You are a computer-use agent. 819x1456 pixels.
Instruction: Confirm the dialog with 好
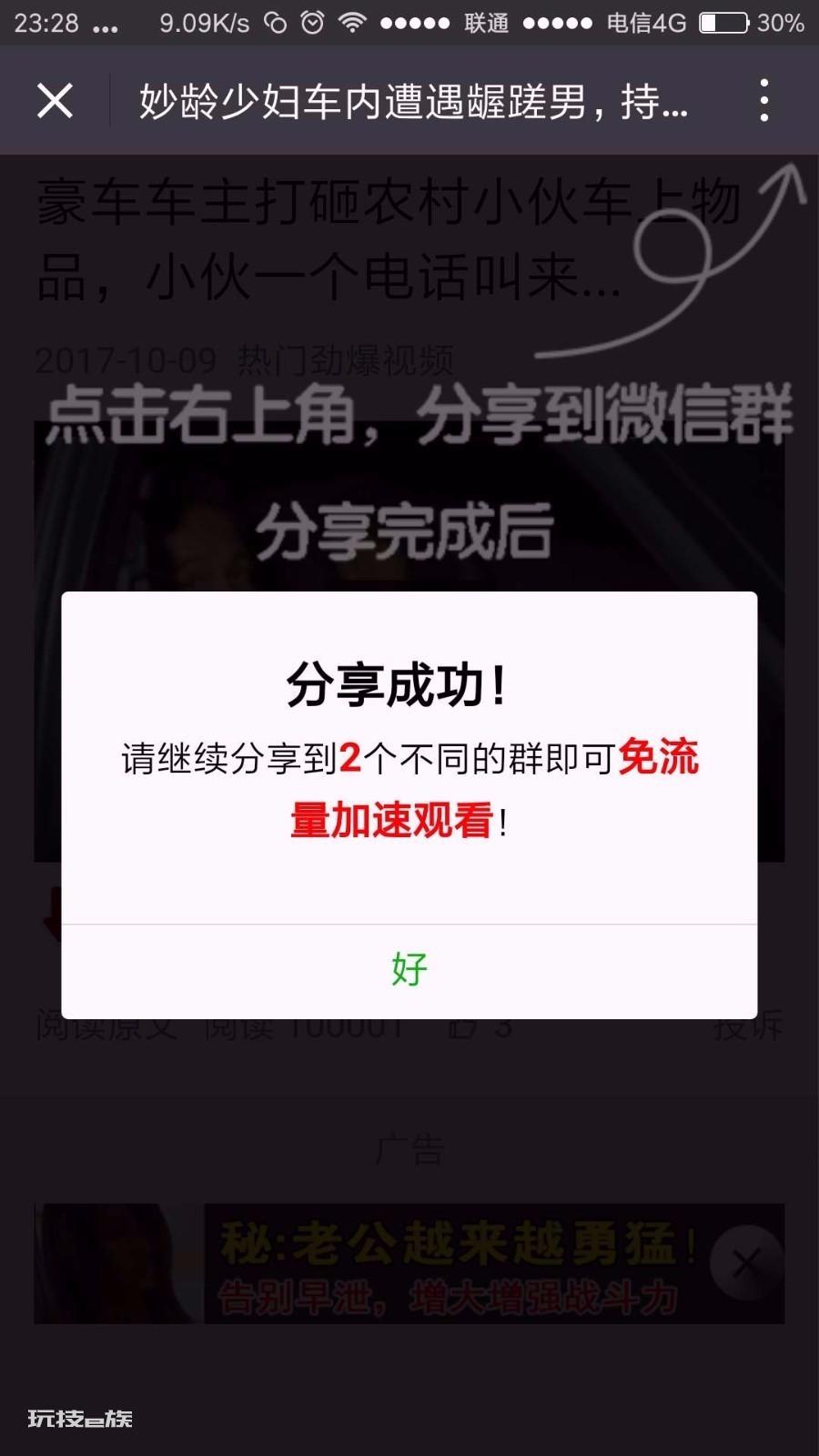pyautogui.click(x=409, y=971)
